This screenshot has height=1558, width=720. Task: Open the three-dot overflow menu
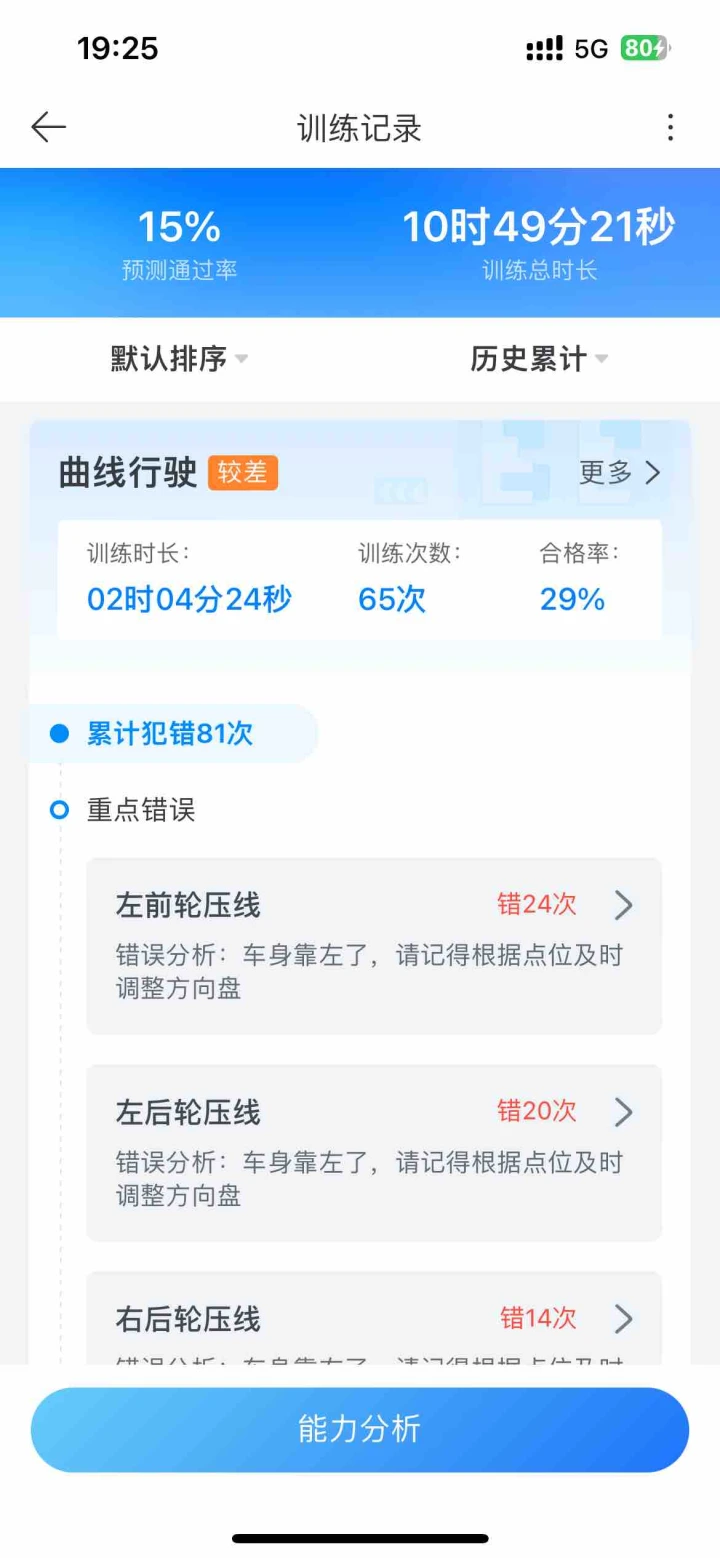coord(670,127)
